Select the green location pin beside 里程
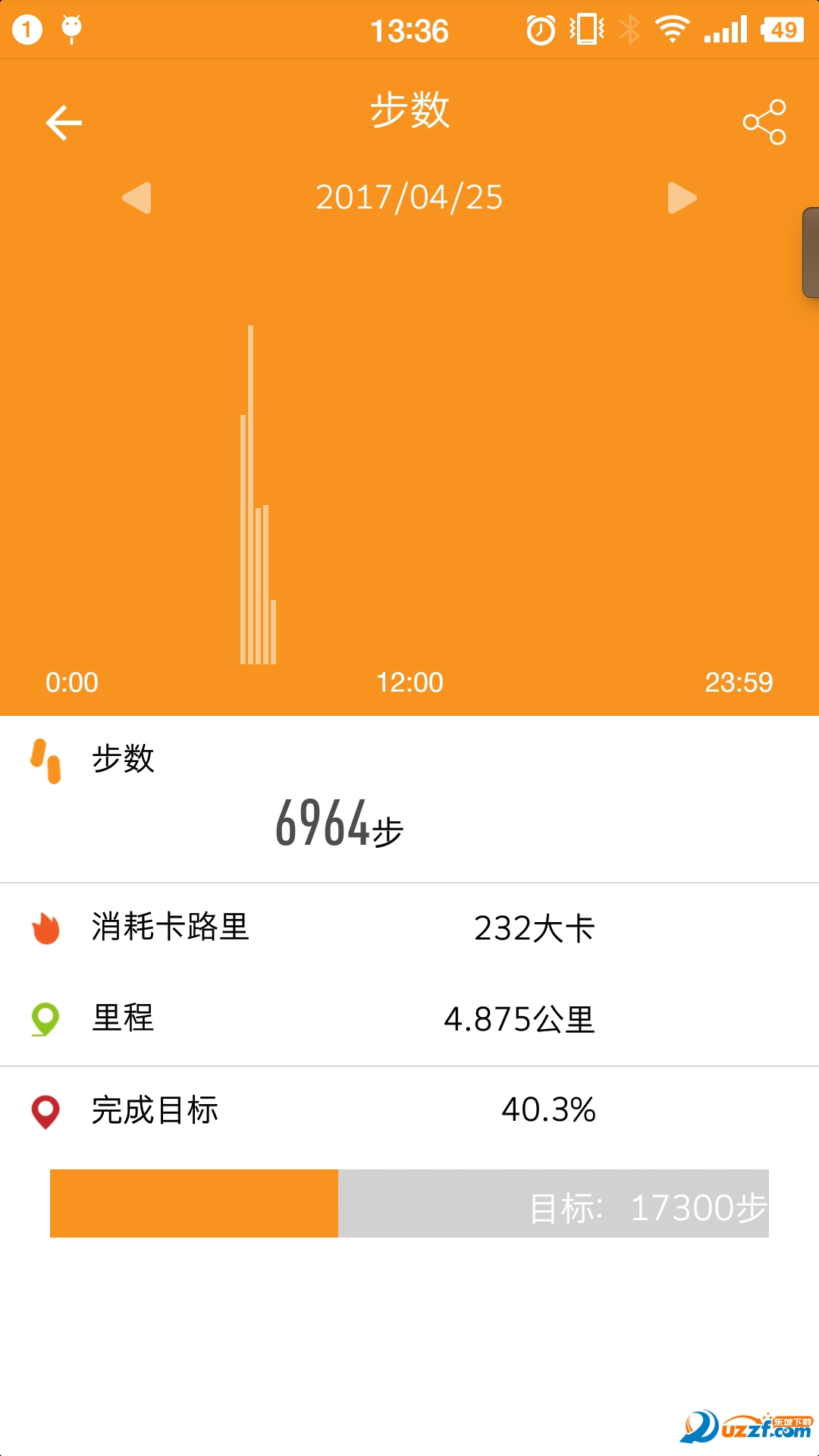This screenshot has height=1456, width=819. 45,1020
